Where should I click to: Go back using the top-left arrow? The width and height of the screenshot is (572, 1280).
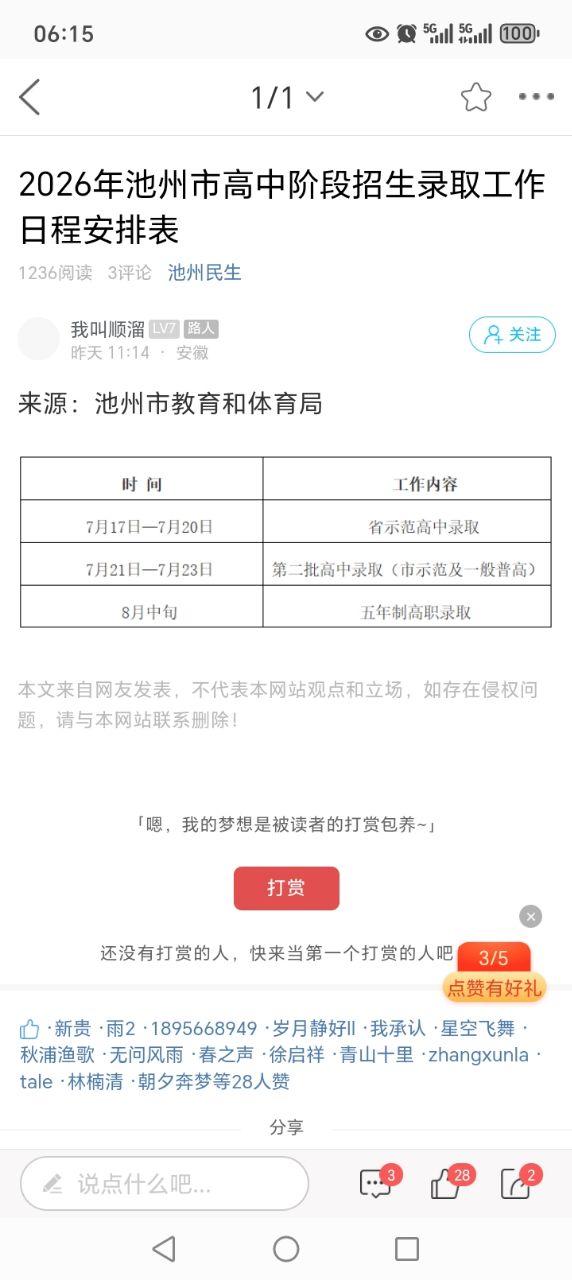click(x=30, y=97)
